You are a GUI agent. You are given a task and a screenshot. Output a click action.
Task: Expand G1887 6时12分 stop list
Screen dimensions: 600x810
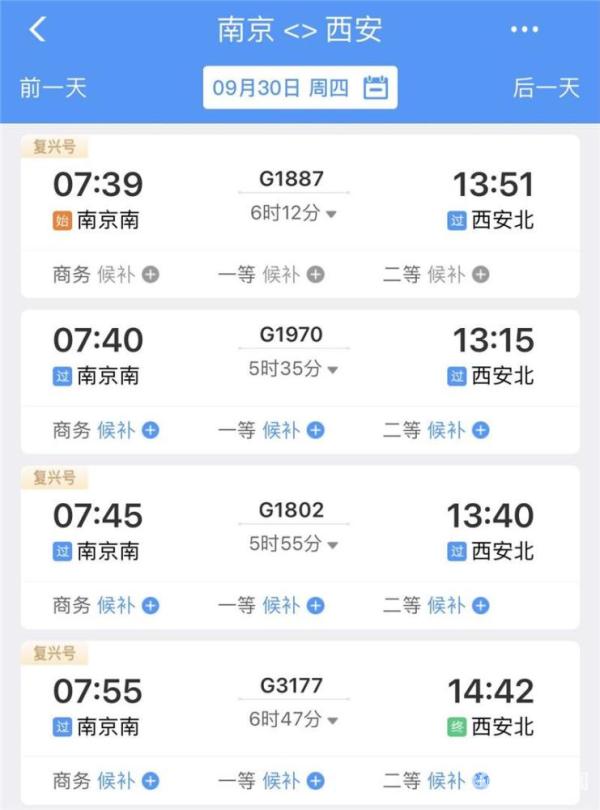click(x=294, y=214)
